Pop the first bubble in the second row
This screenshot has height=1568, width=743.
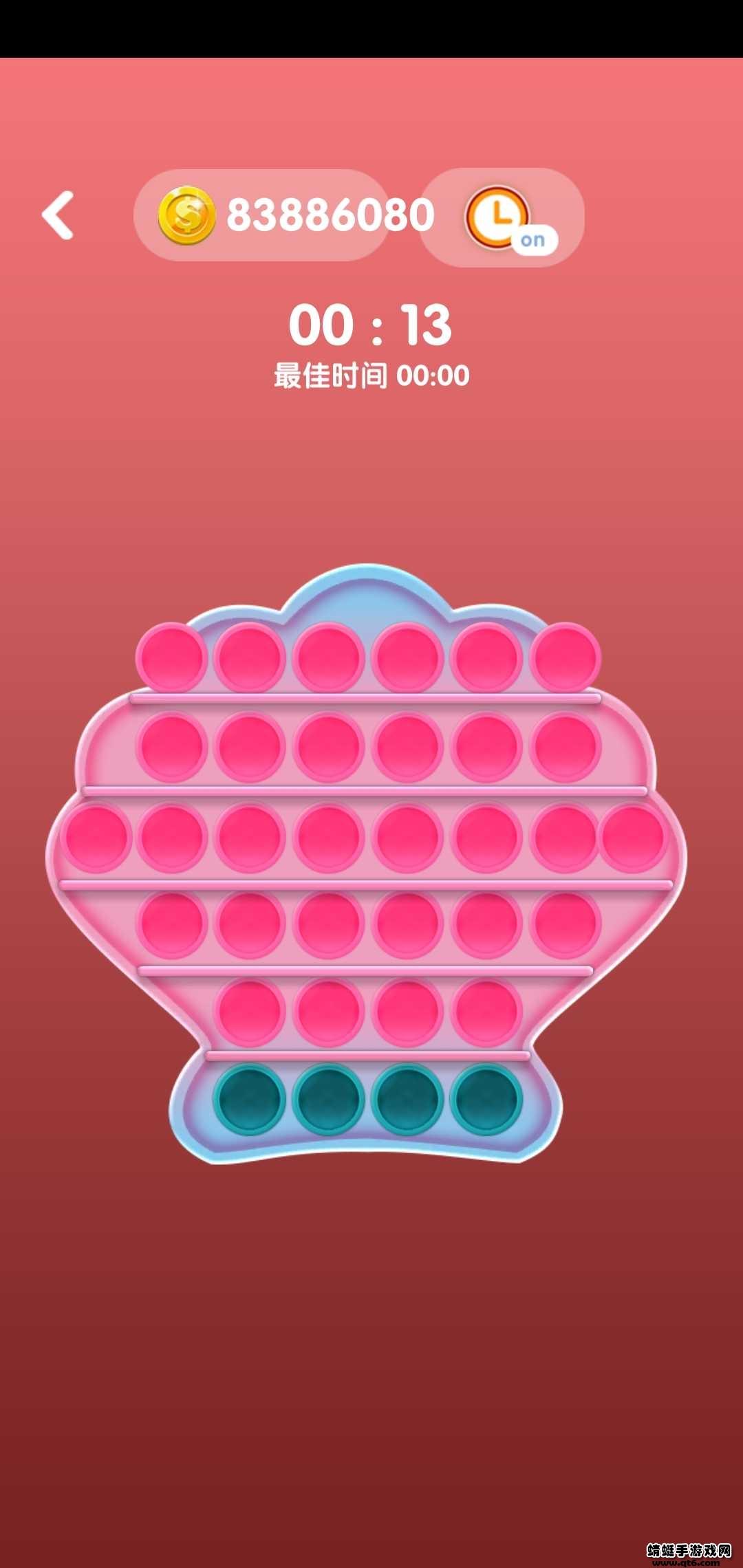[171, 747]
